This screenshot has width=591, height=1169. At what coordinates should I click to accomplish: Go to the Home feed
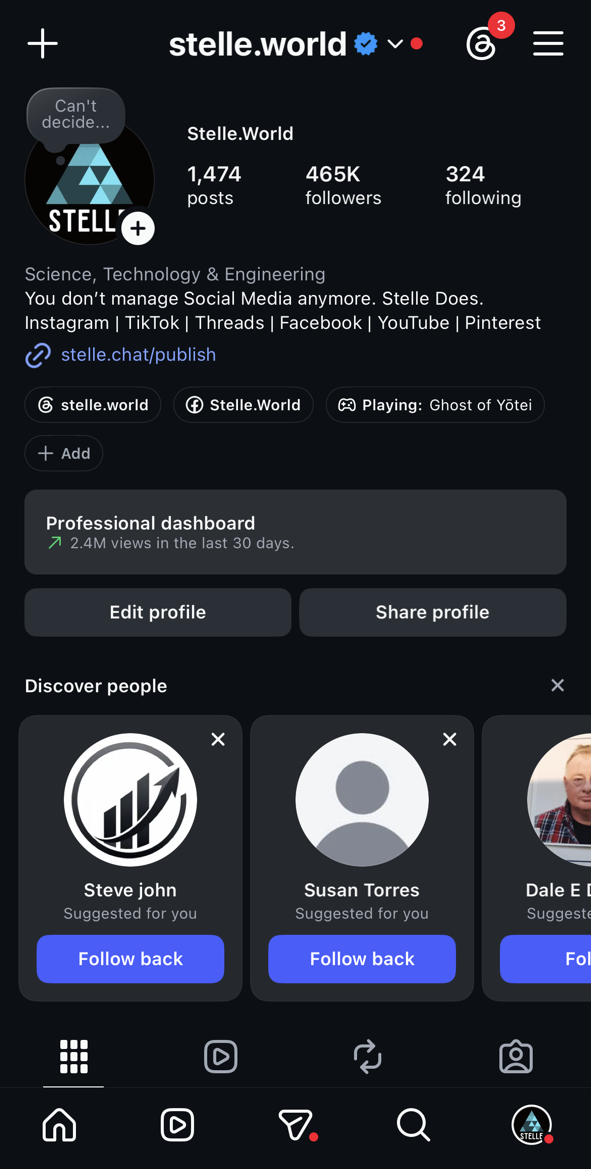(x=60, y=1124)
